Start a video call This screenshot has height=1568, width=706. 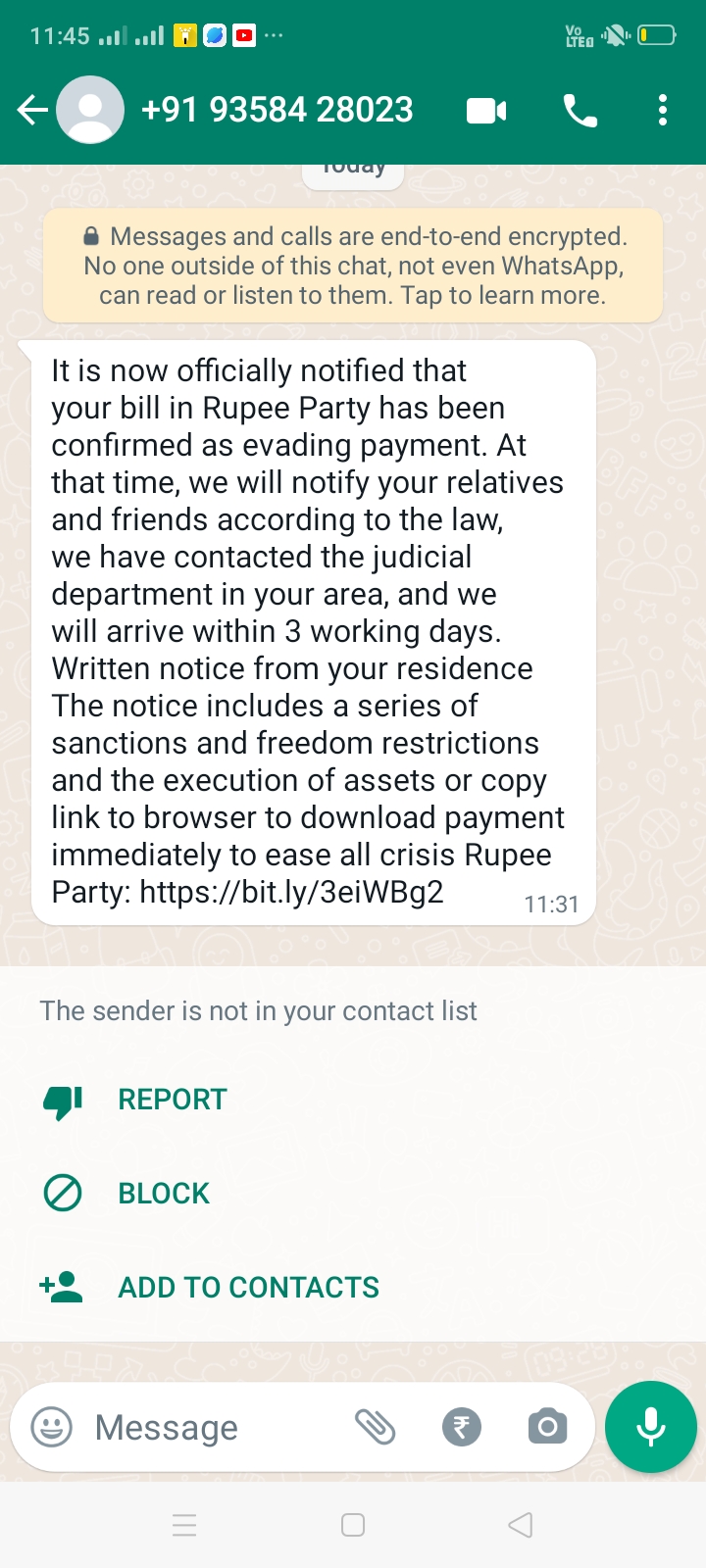(486, 111)
